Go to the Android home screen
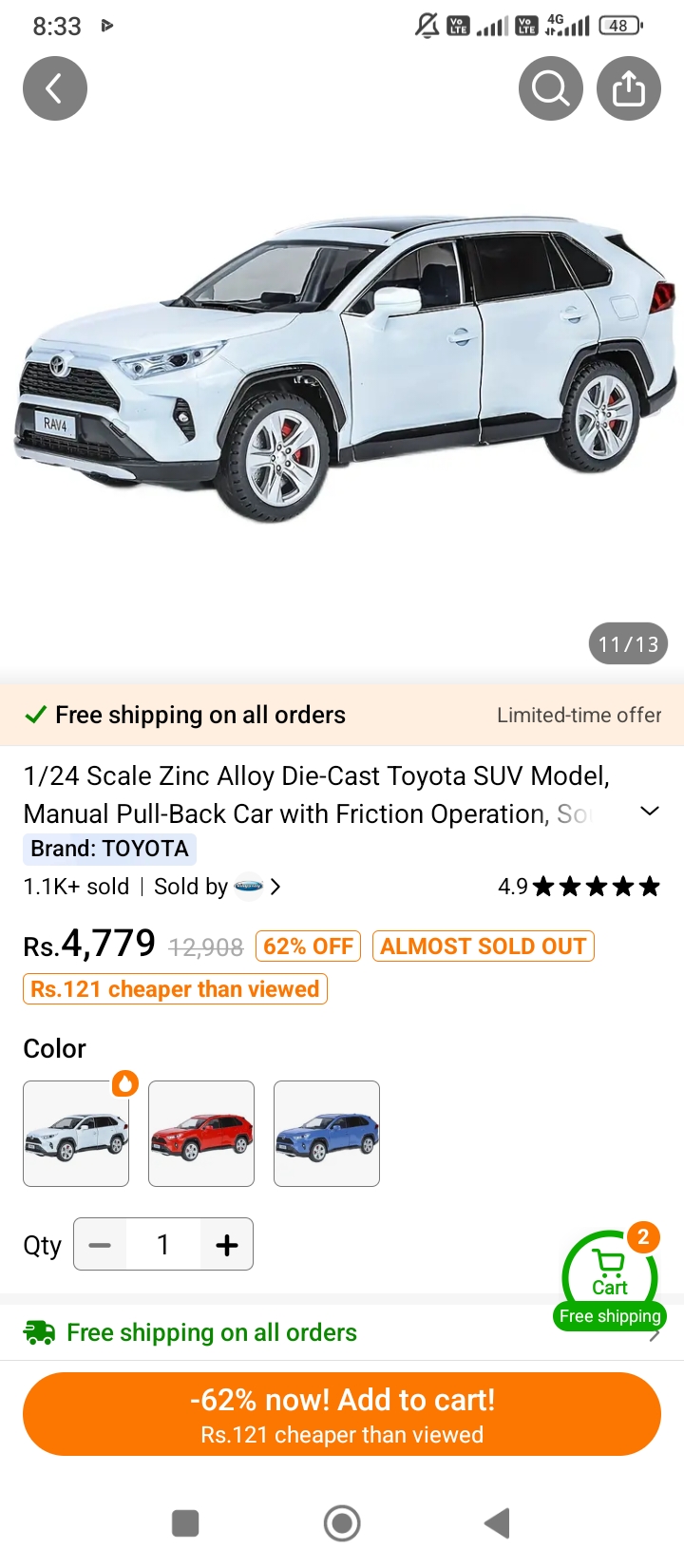This screenshot has height=1568, width=684. (342, 1523)
